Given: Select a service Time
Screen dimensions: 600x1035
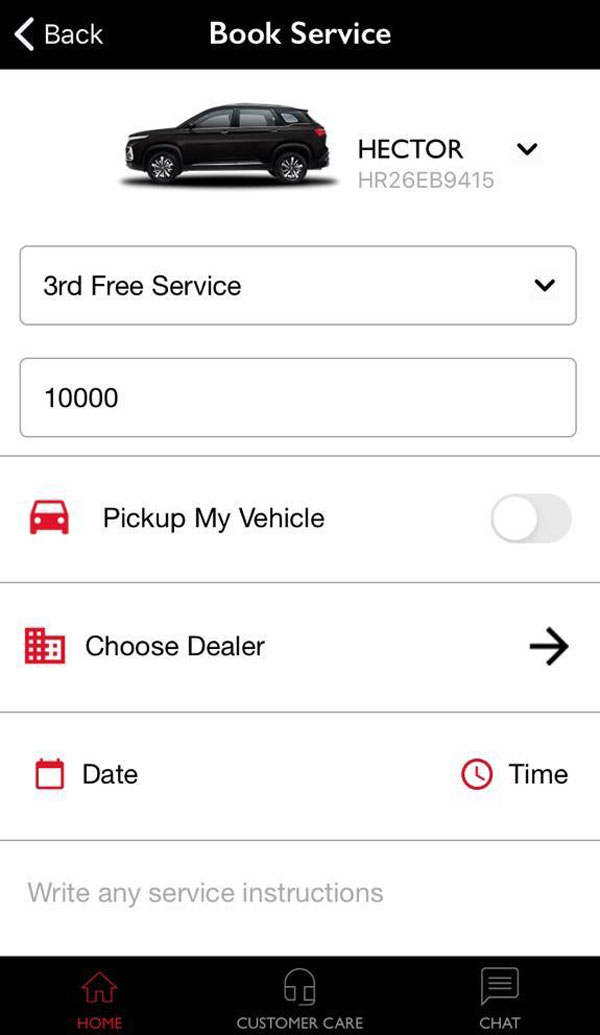Looking at the screenshot, I should click(x=515, y=774).
